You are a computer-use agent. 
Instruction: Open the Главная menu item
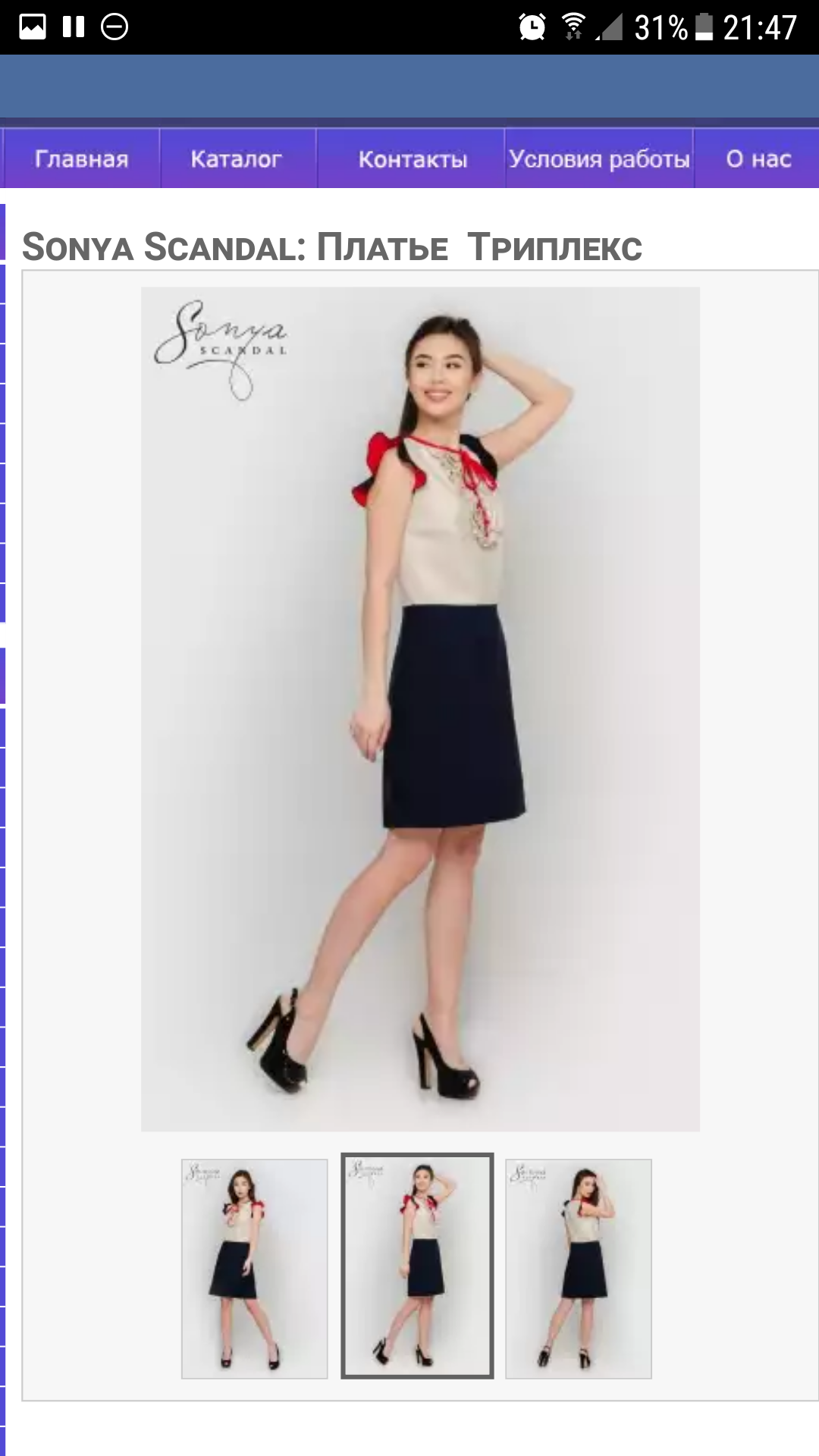tap(81, 158)
